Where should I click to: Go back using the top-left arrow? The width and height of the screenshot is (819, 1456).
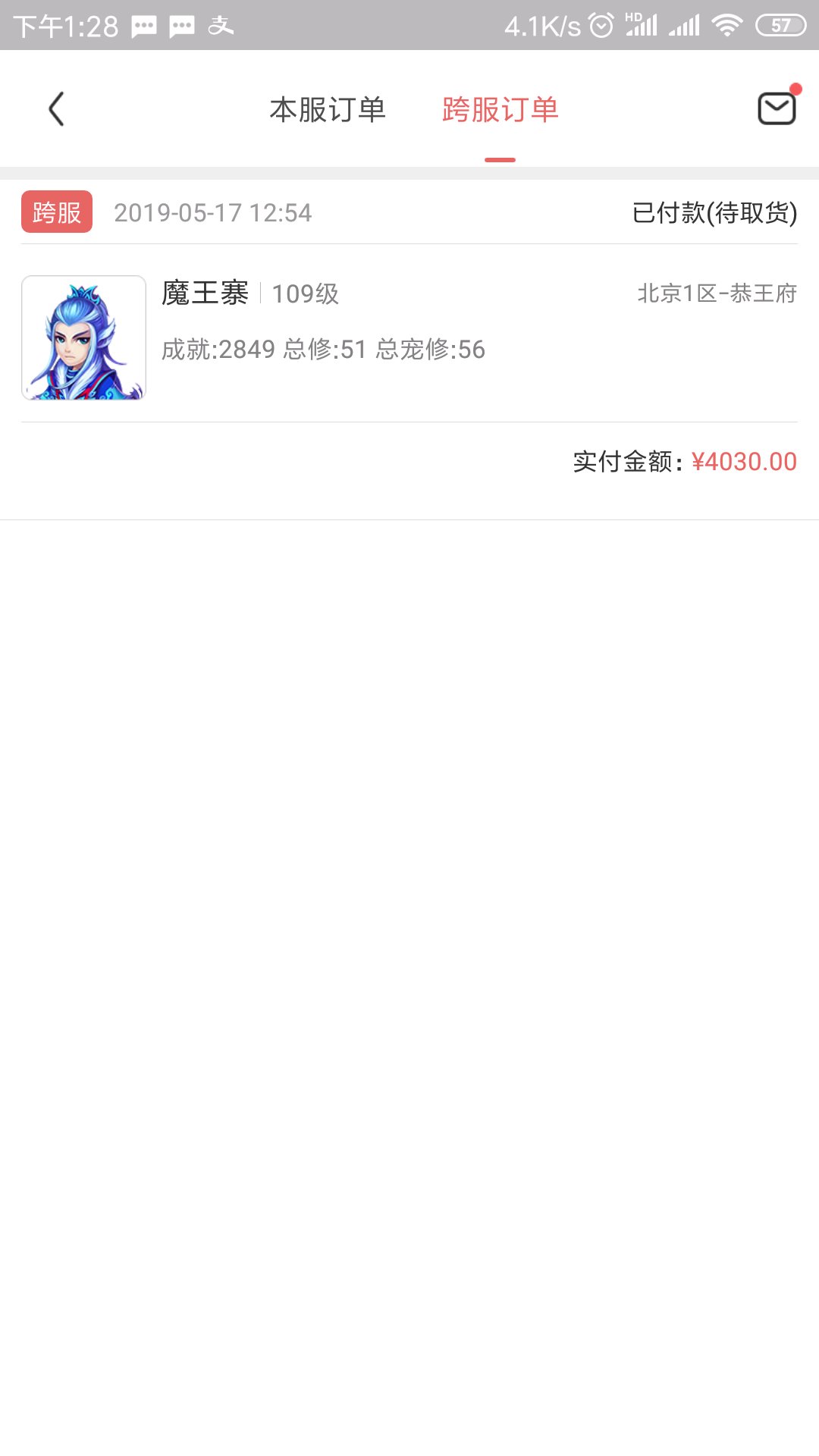(56, 109)
